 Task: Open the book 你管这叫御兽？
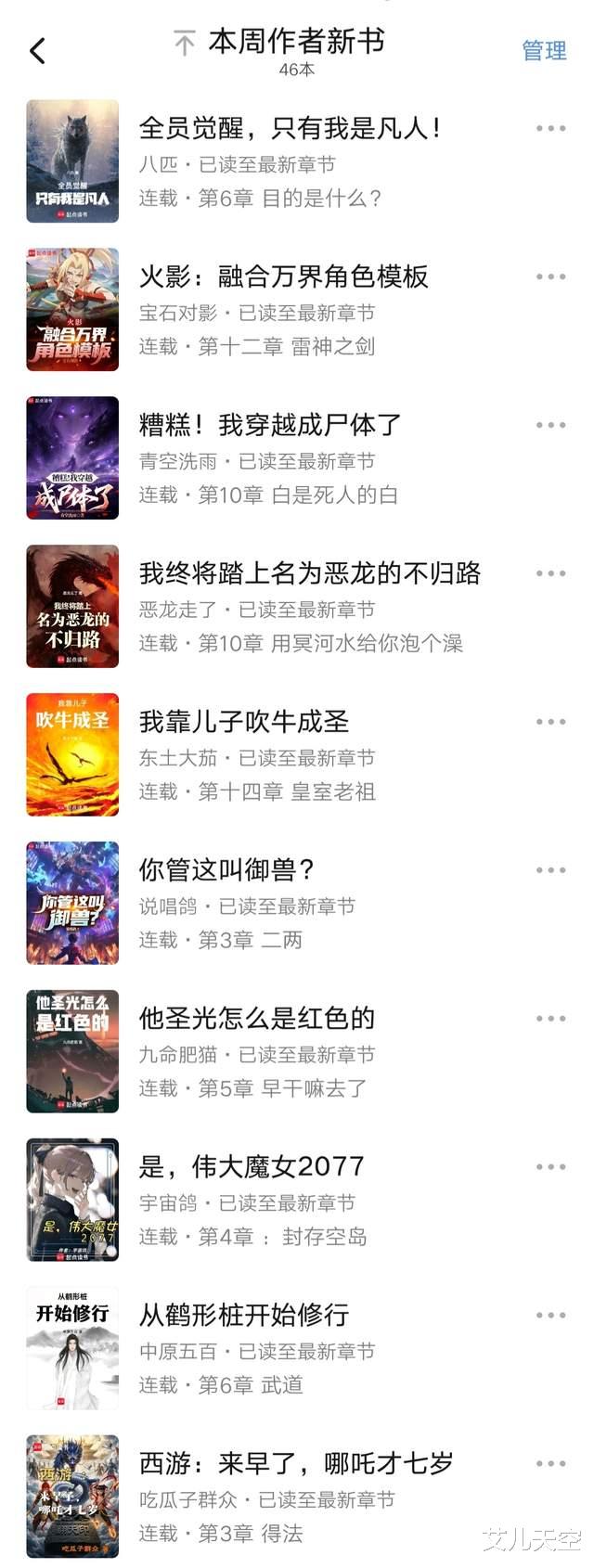[x=227, y=870]
